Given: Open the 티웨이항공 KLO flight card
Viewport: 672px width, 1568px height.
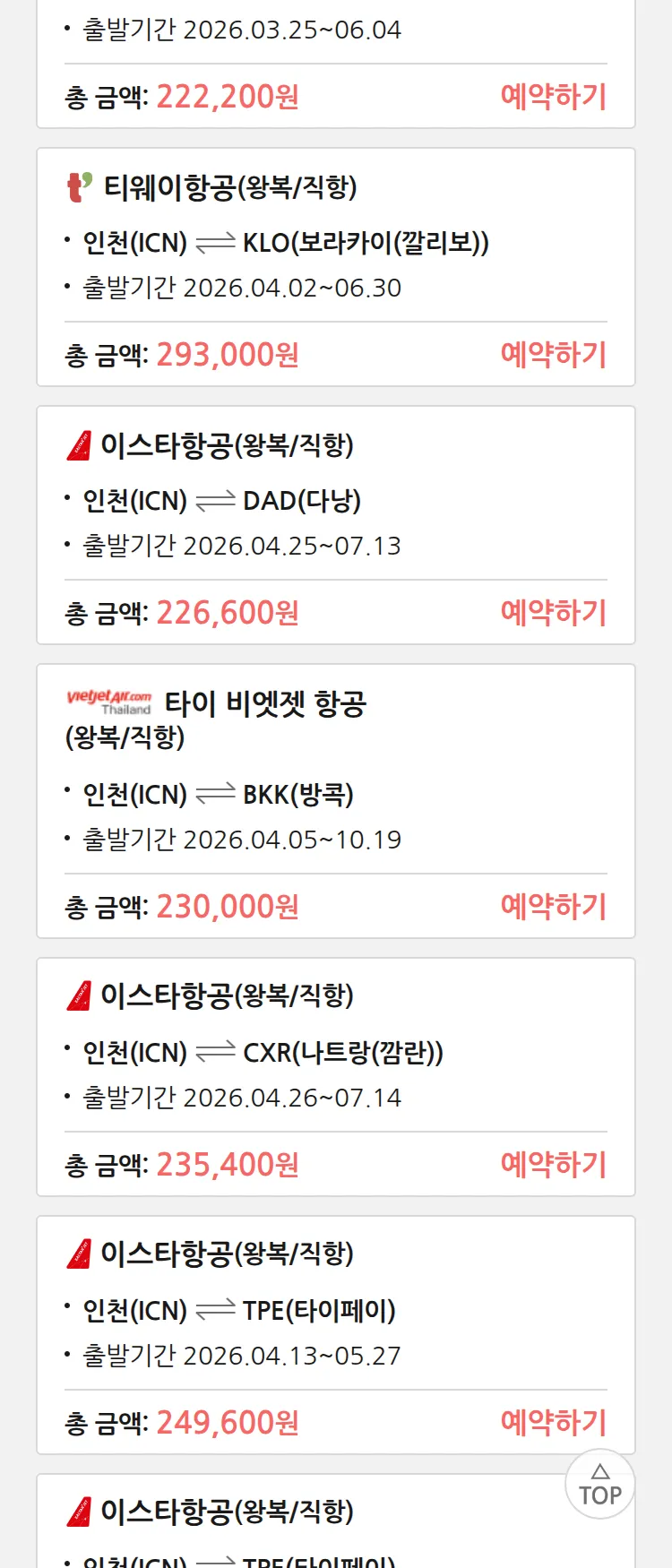Looking at the screenshot, I should [x=335, y=242].
